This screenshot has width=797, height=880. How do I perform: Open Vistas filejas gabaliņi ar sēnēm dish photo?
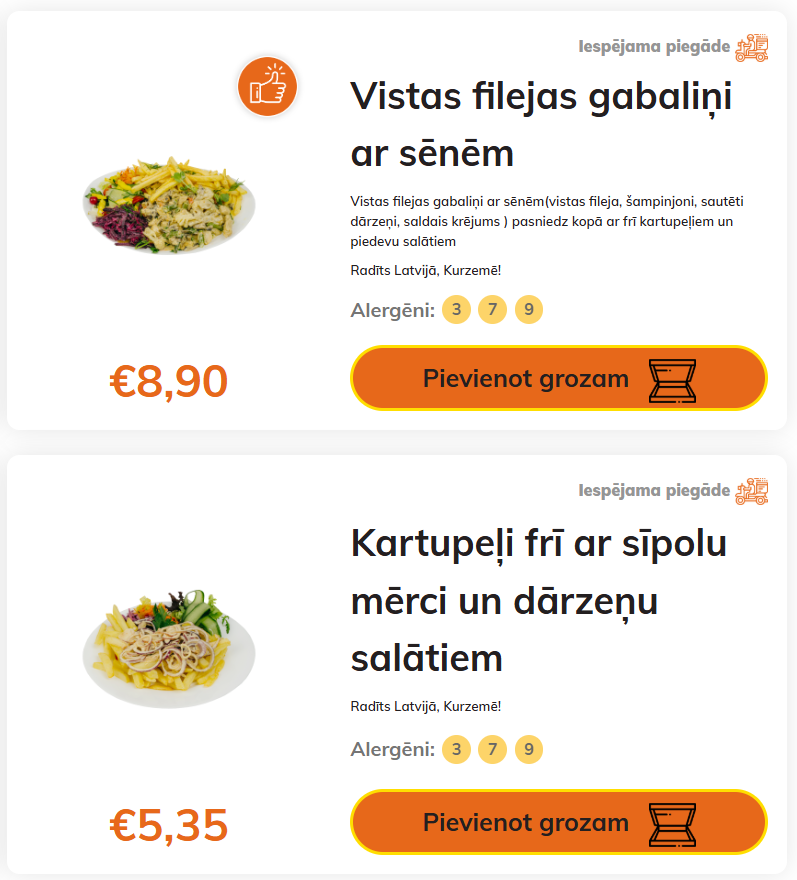[169, 204]
